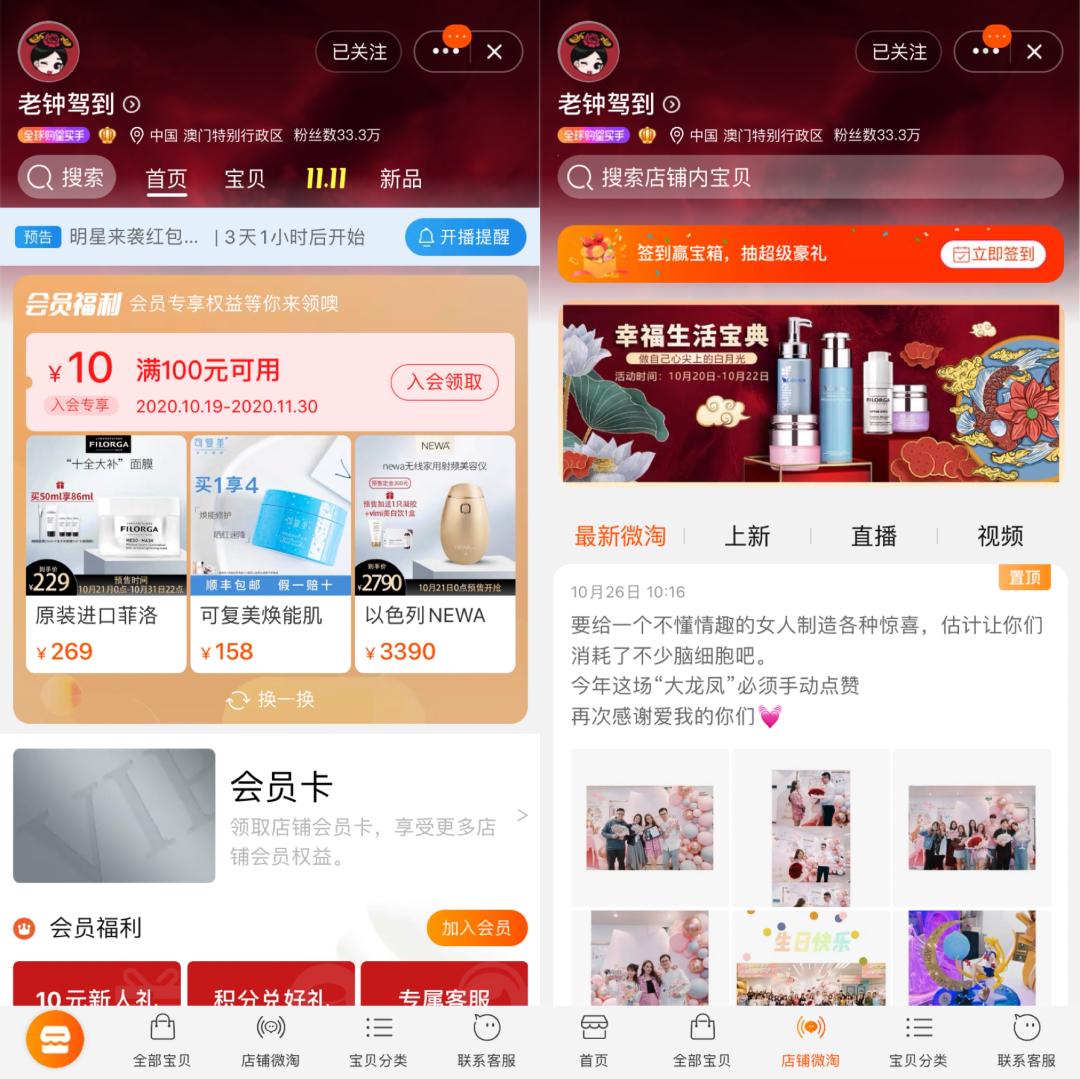Tap the 搜索店铺内宝贝 search field
Image resolution: width=1080 pixels, height=1079 pixels.
pos(810,178)
